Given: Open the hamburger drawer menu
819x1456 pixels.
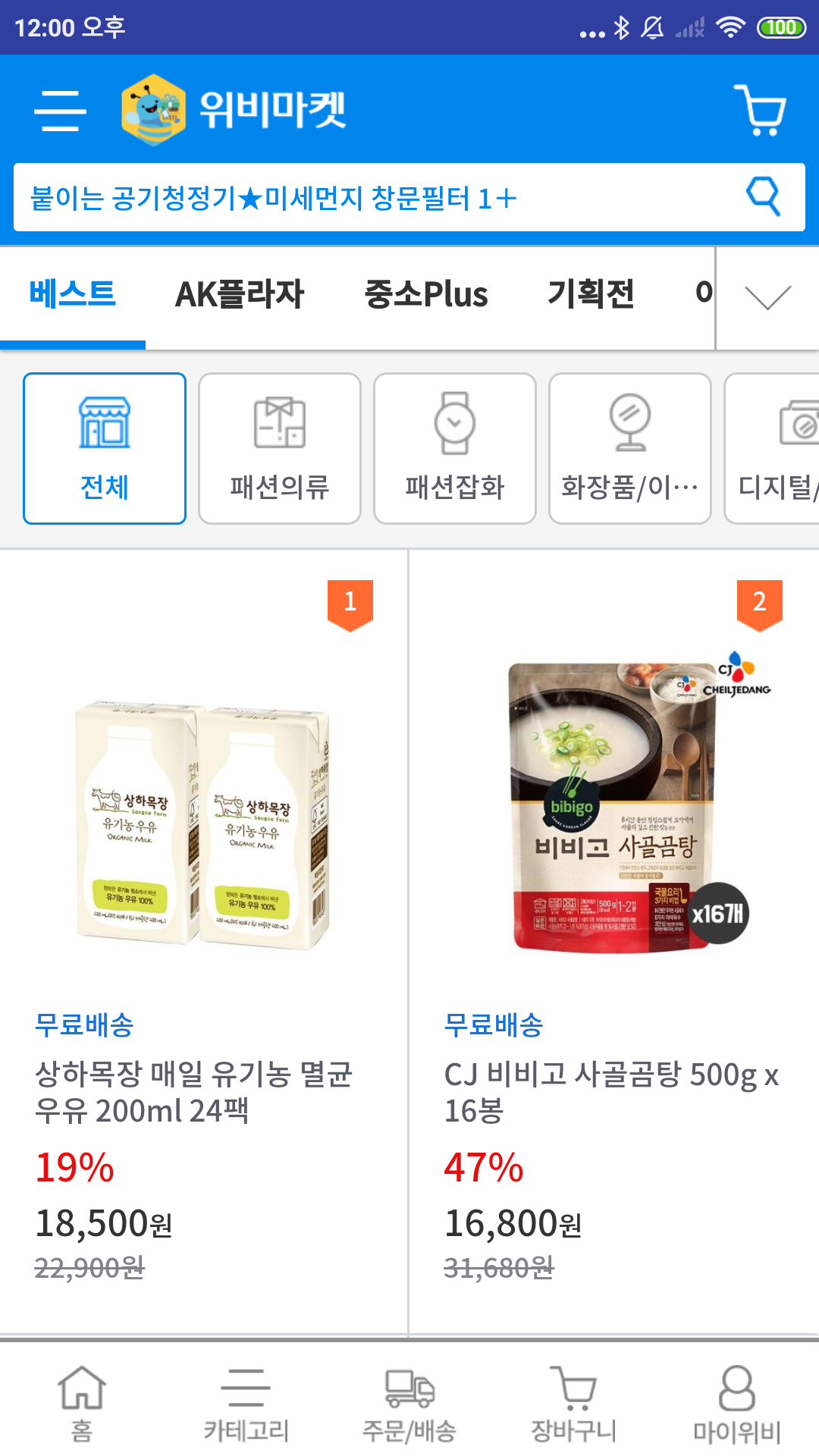Looking at the screenshot, I should [x=61, y=111].
